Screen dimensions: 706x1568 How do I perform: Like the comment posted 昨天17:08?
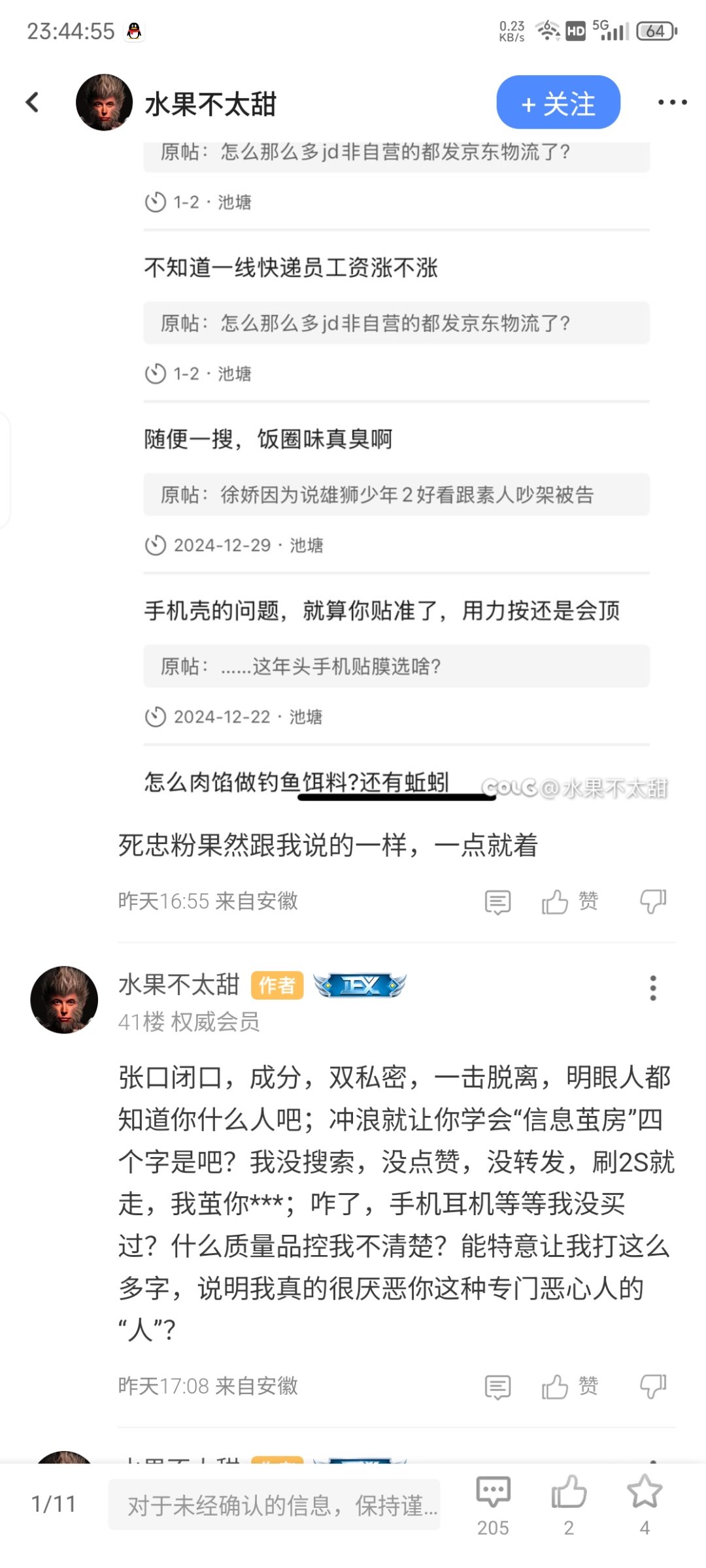tap(556, 1386)
